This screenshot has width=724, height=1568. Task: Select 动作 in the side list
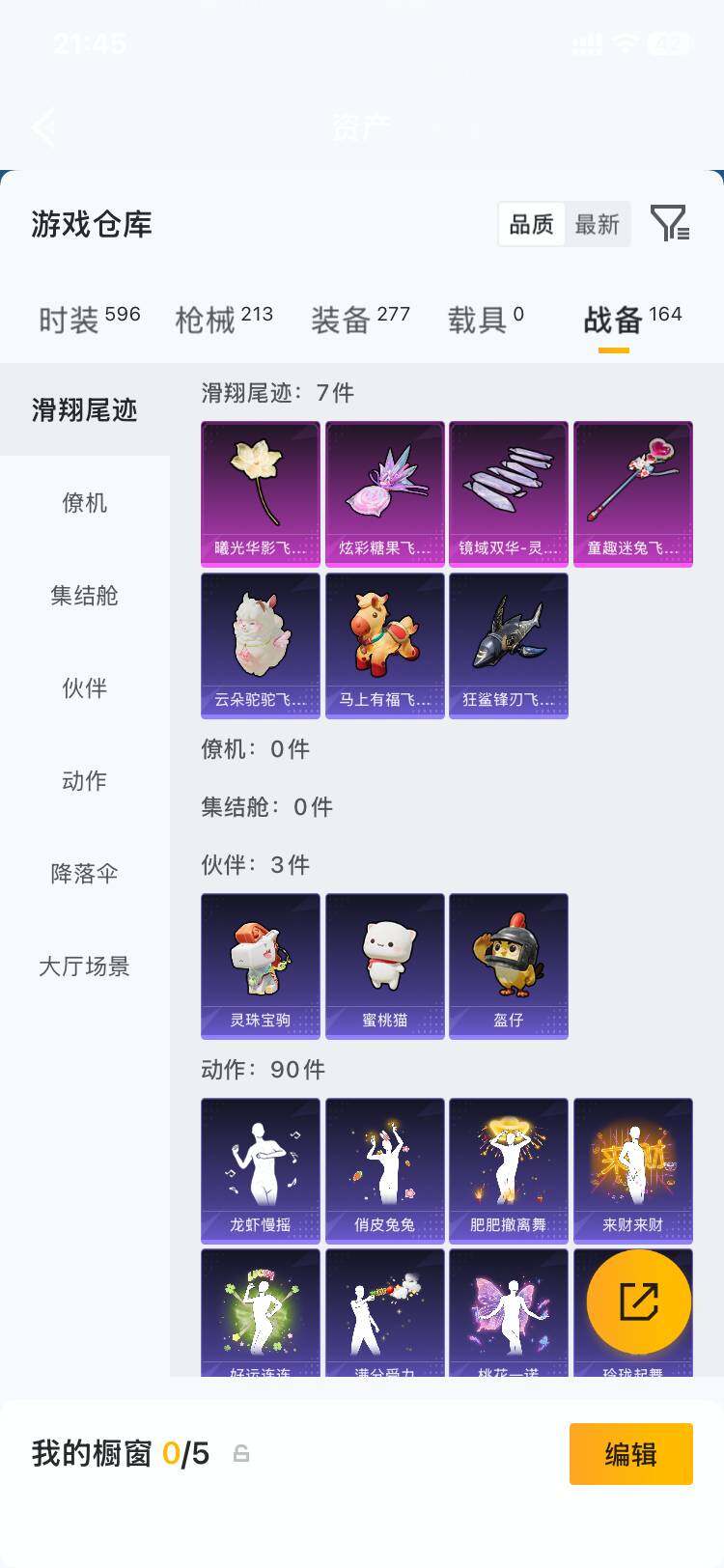[x=85, y=780]
